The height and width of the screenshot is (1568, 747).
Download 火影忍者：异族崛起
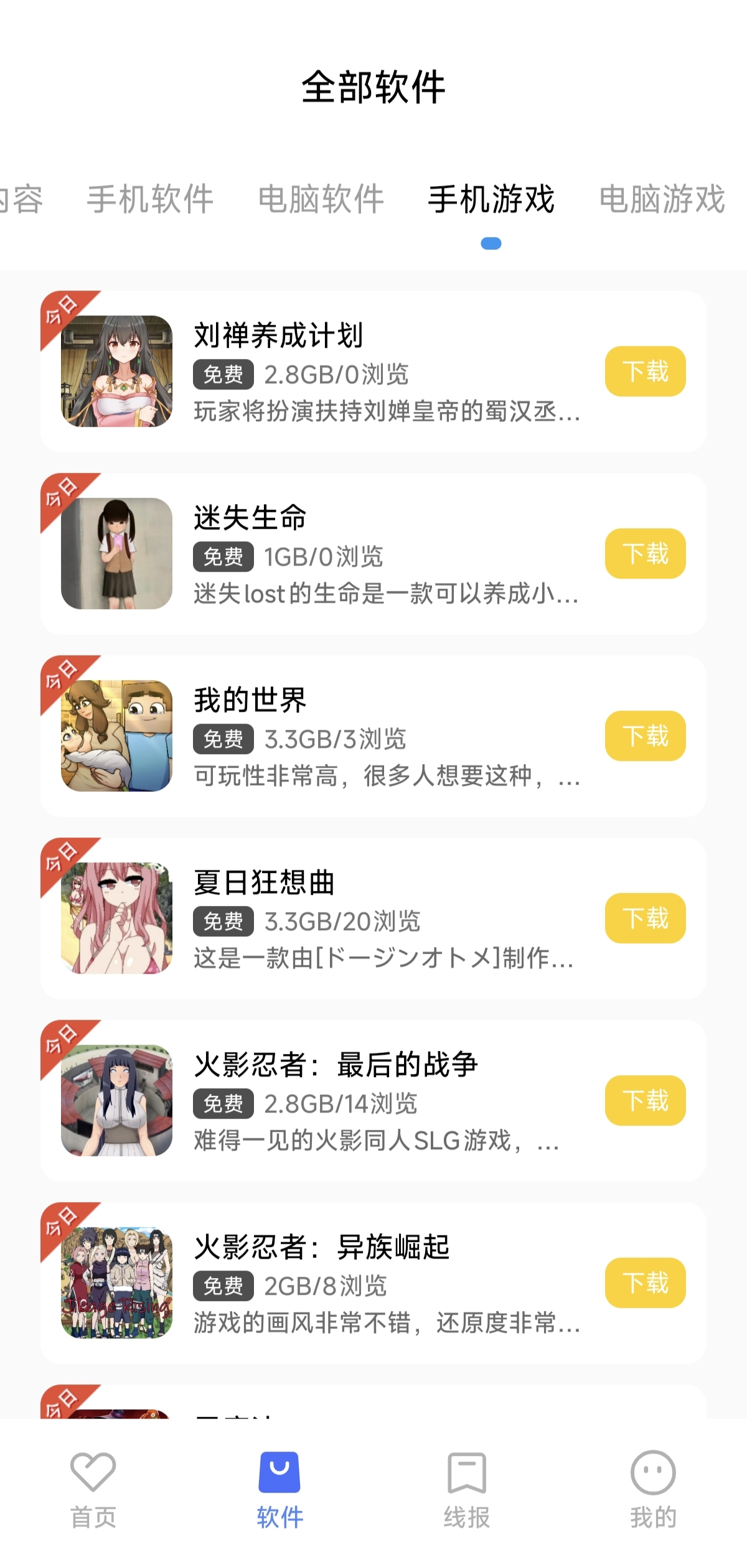[646, 1283]
